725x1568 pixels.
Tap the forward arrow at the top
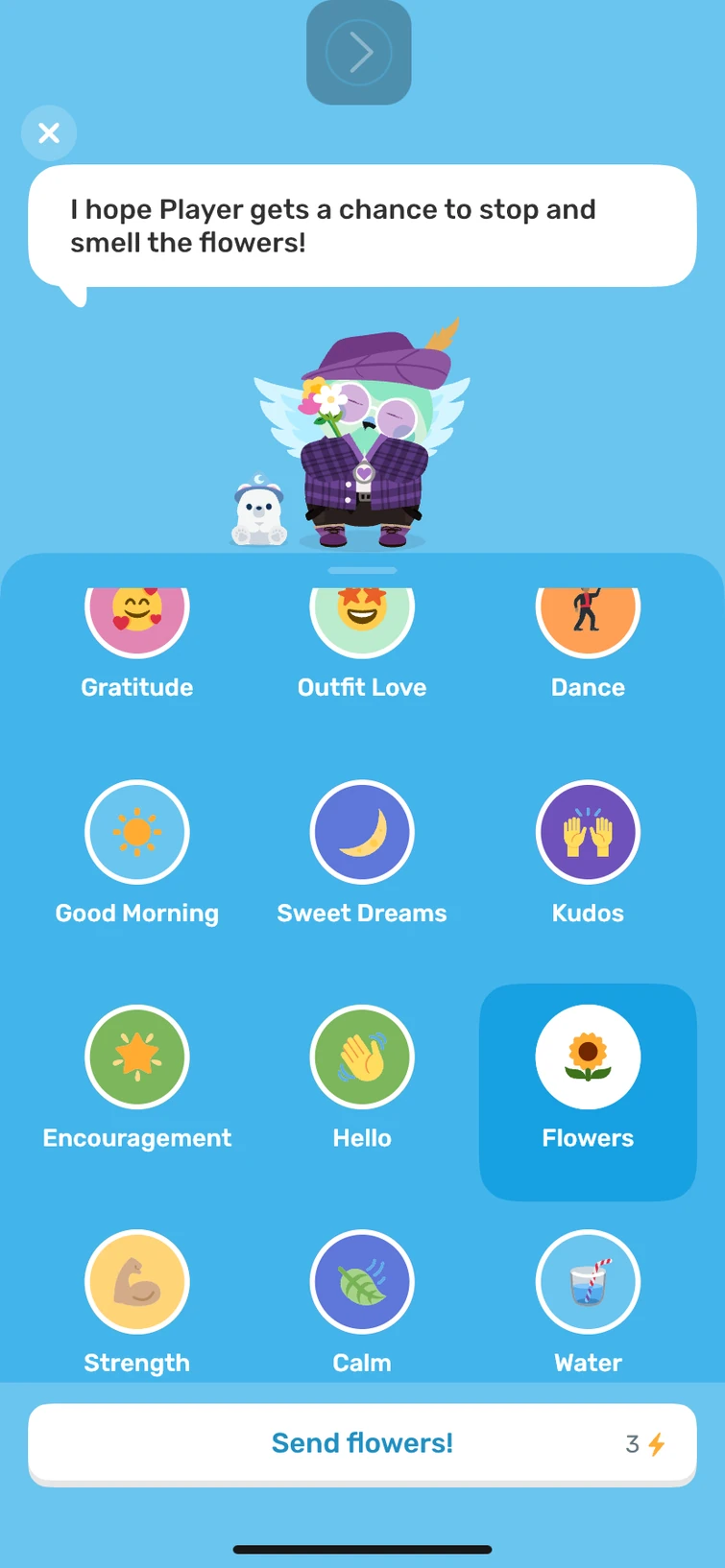[x=359, y=53]
